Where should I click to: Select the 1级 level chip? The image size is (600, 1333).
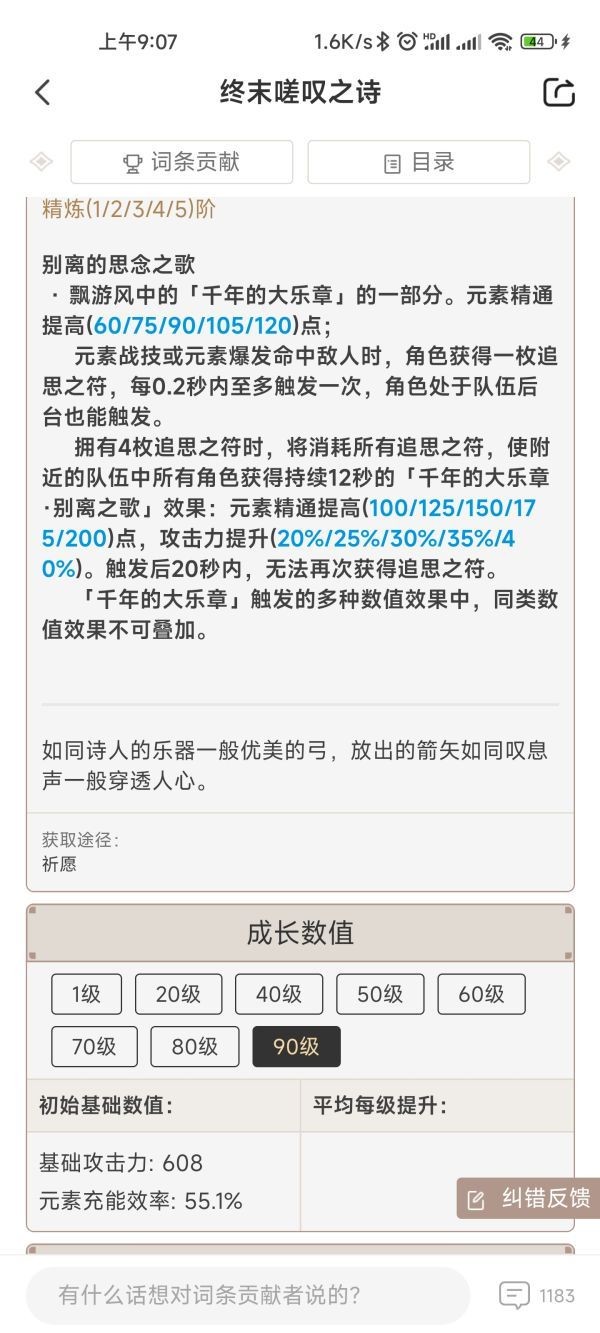coord(86,994)
